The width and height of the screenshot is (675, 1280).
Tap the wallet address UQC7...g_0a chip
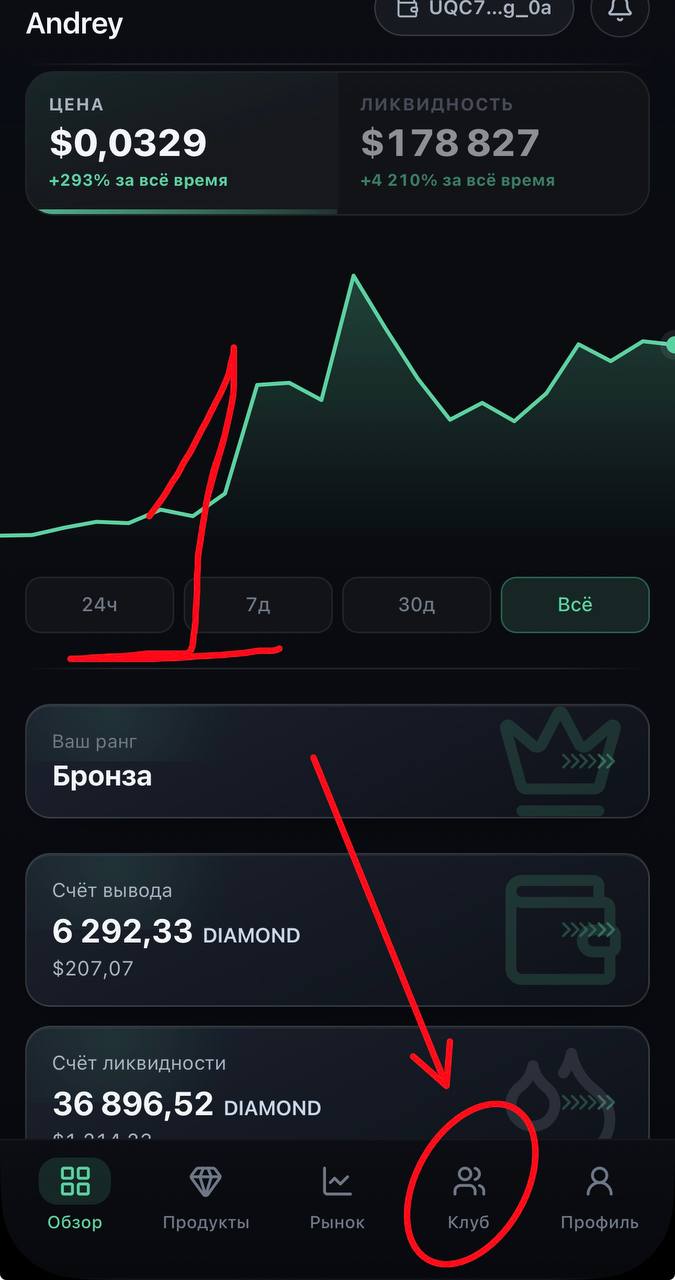point(474,12)
